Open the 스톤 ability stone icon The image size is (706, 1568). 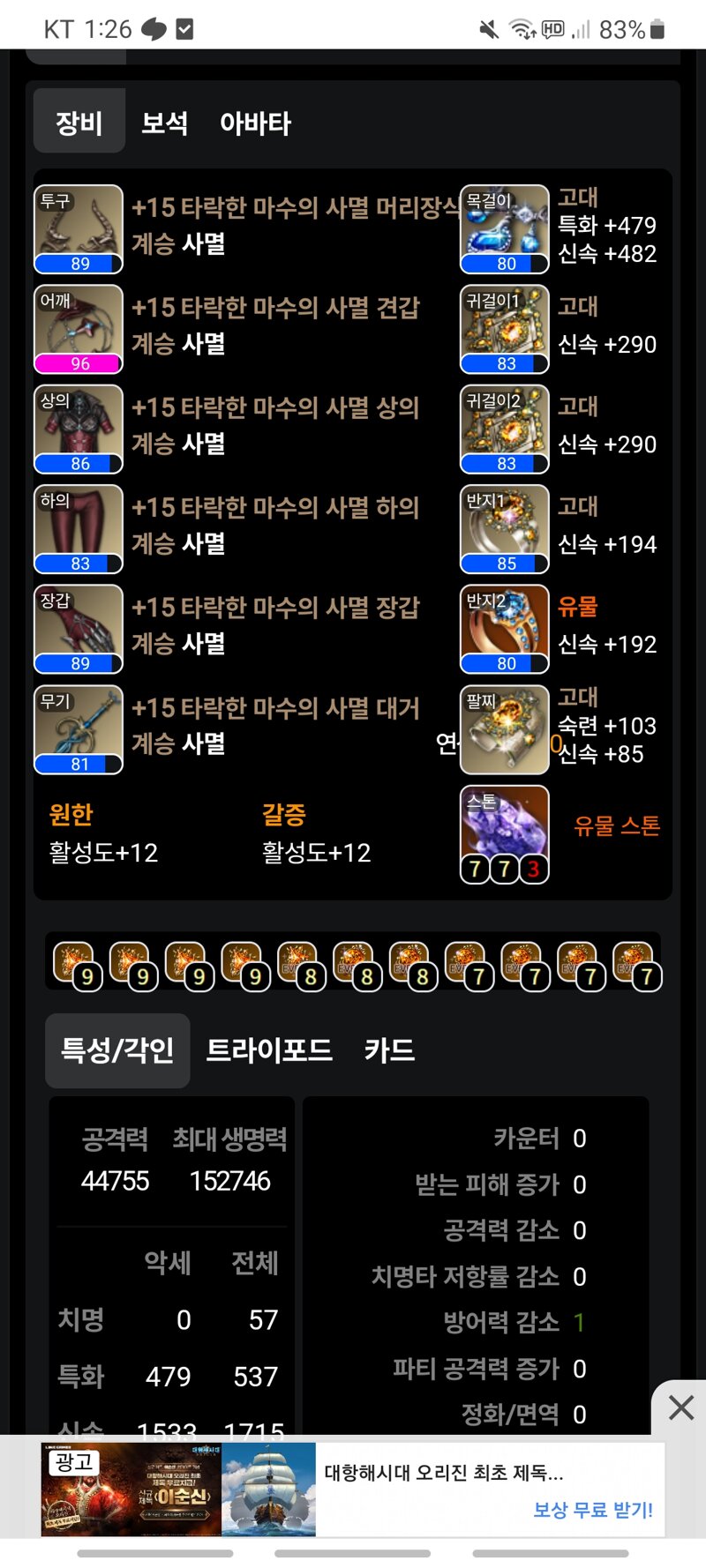505,833
